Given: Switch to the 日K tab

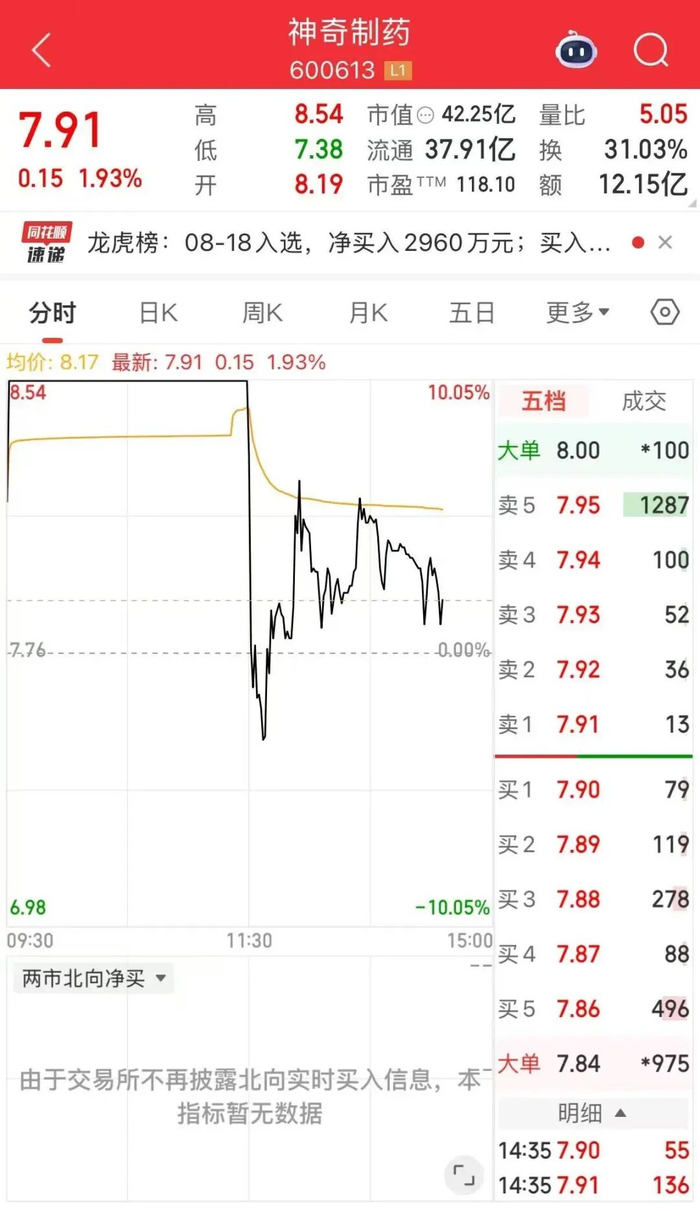Looking at the screenshot, I should [x=158, y=312].
